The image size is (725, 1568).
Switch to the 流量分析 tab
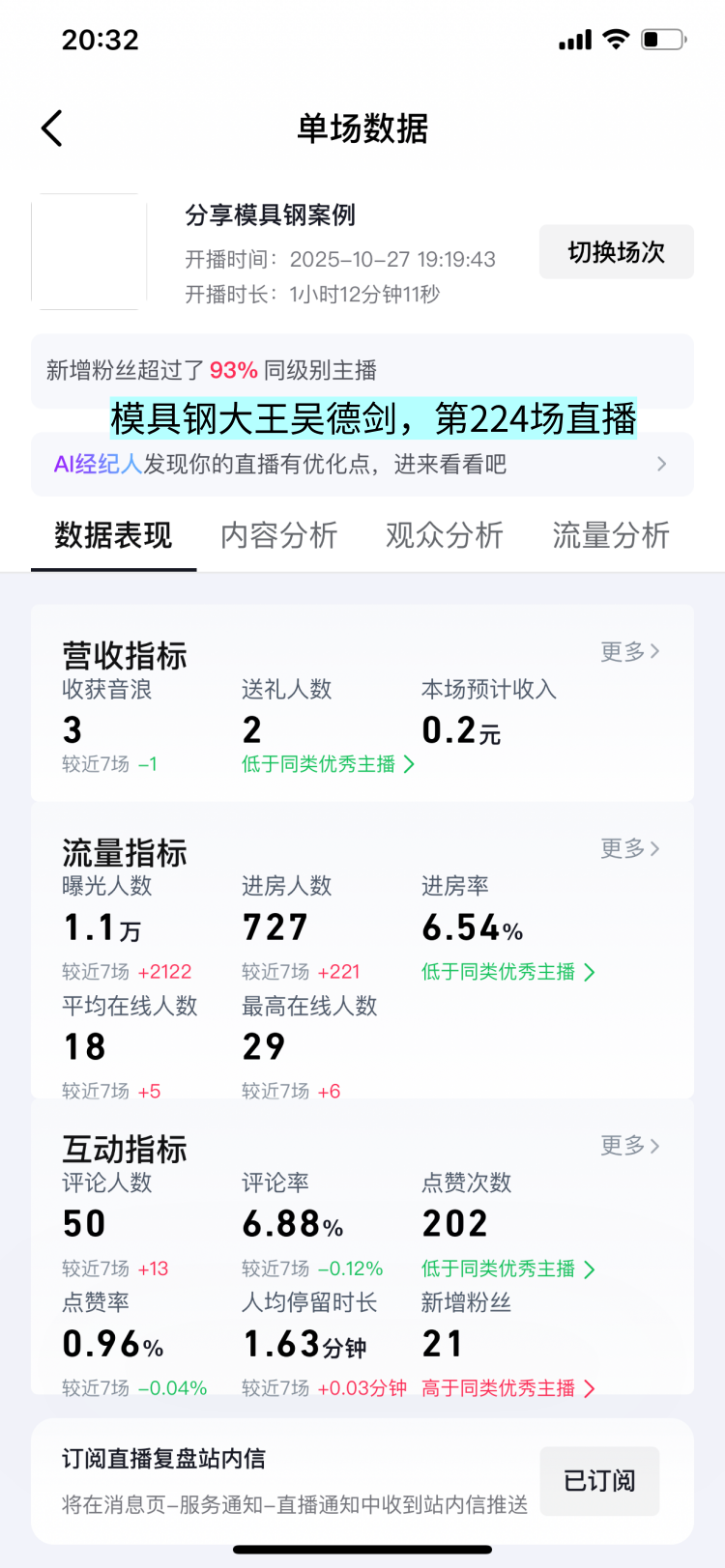610,534
